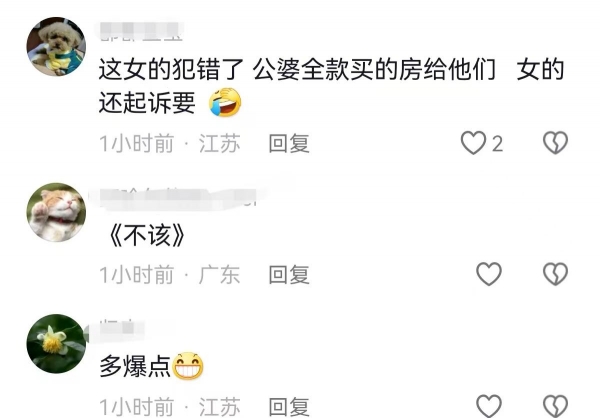
Task: Dislike the 多爆点 comment
Action: pyautogui.click(x=555, y=405)
